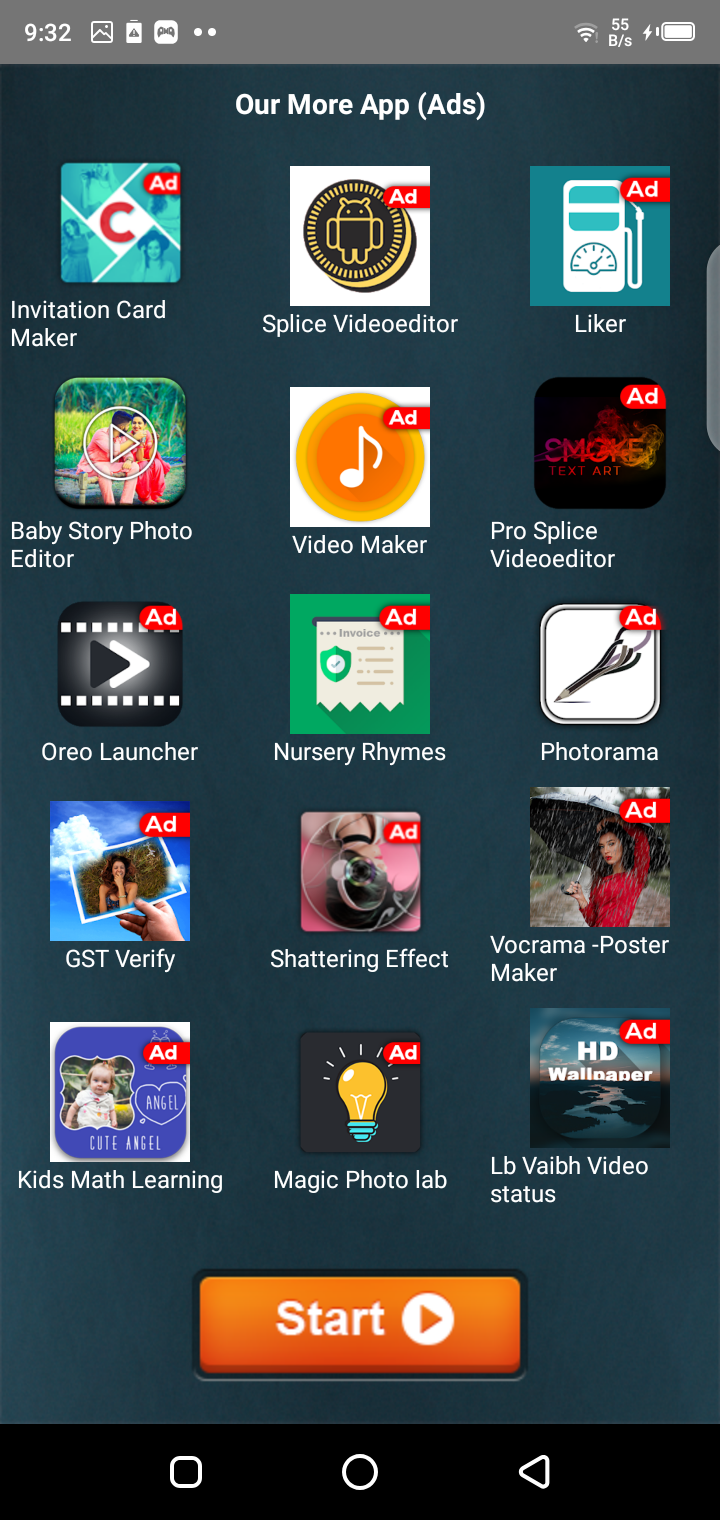Open the Lb Vaibh Video status ad
720x1520 pixels.
[600, 1078]
